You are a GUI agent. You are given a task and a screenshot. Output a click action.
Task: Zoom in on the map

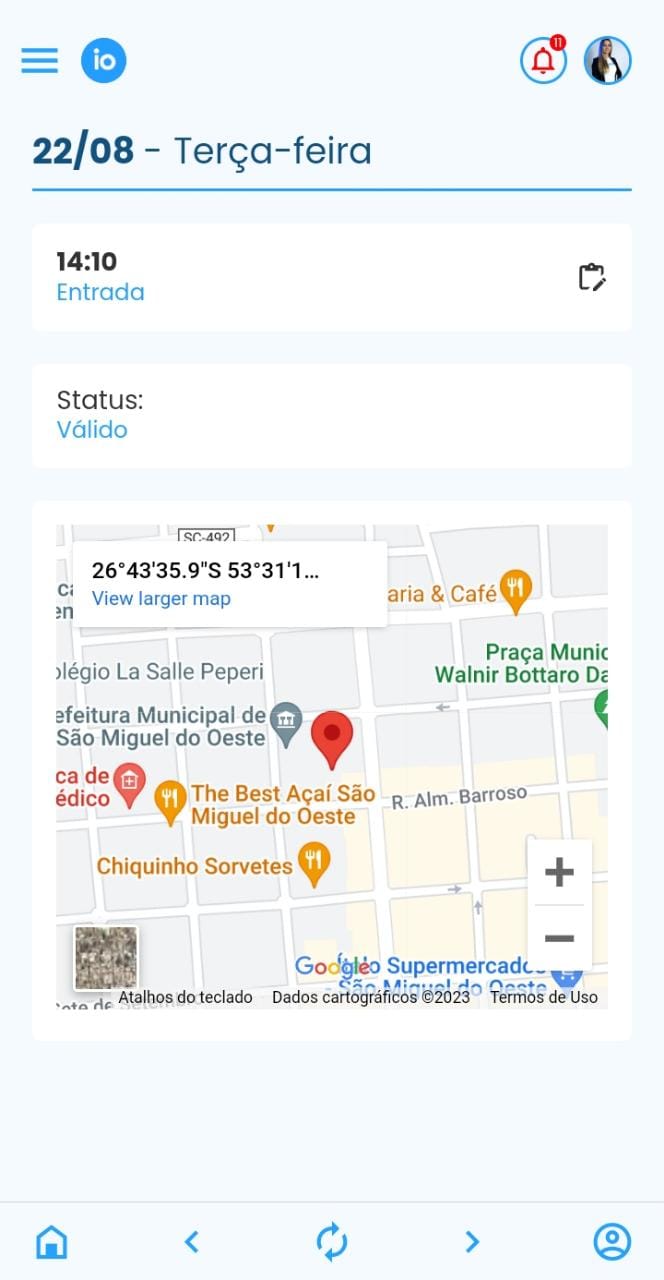pyautogui.click(x=559, y=873)
